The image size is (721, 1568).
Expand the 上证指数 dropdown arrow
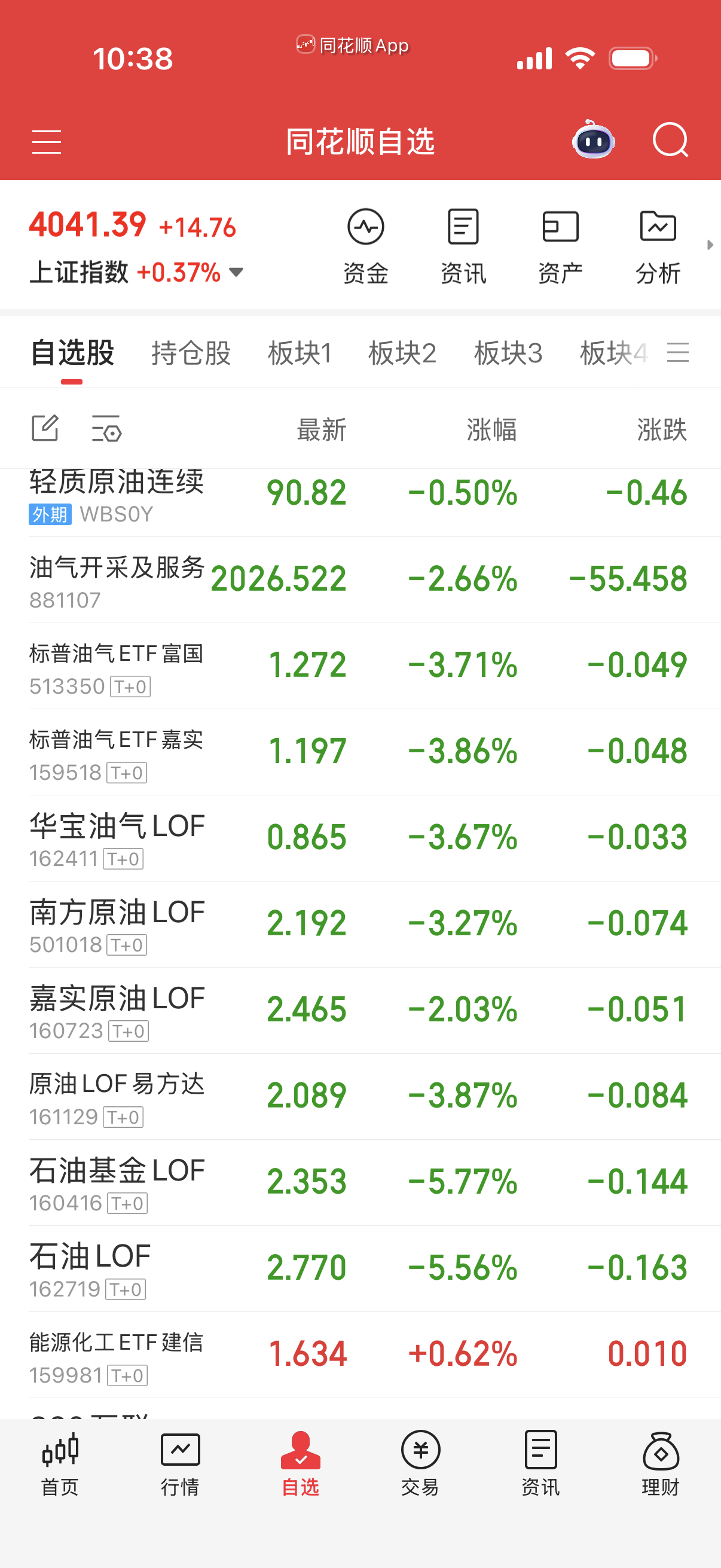237,273
